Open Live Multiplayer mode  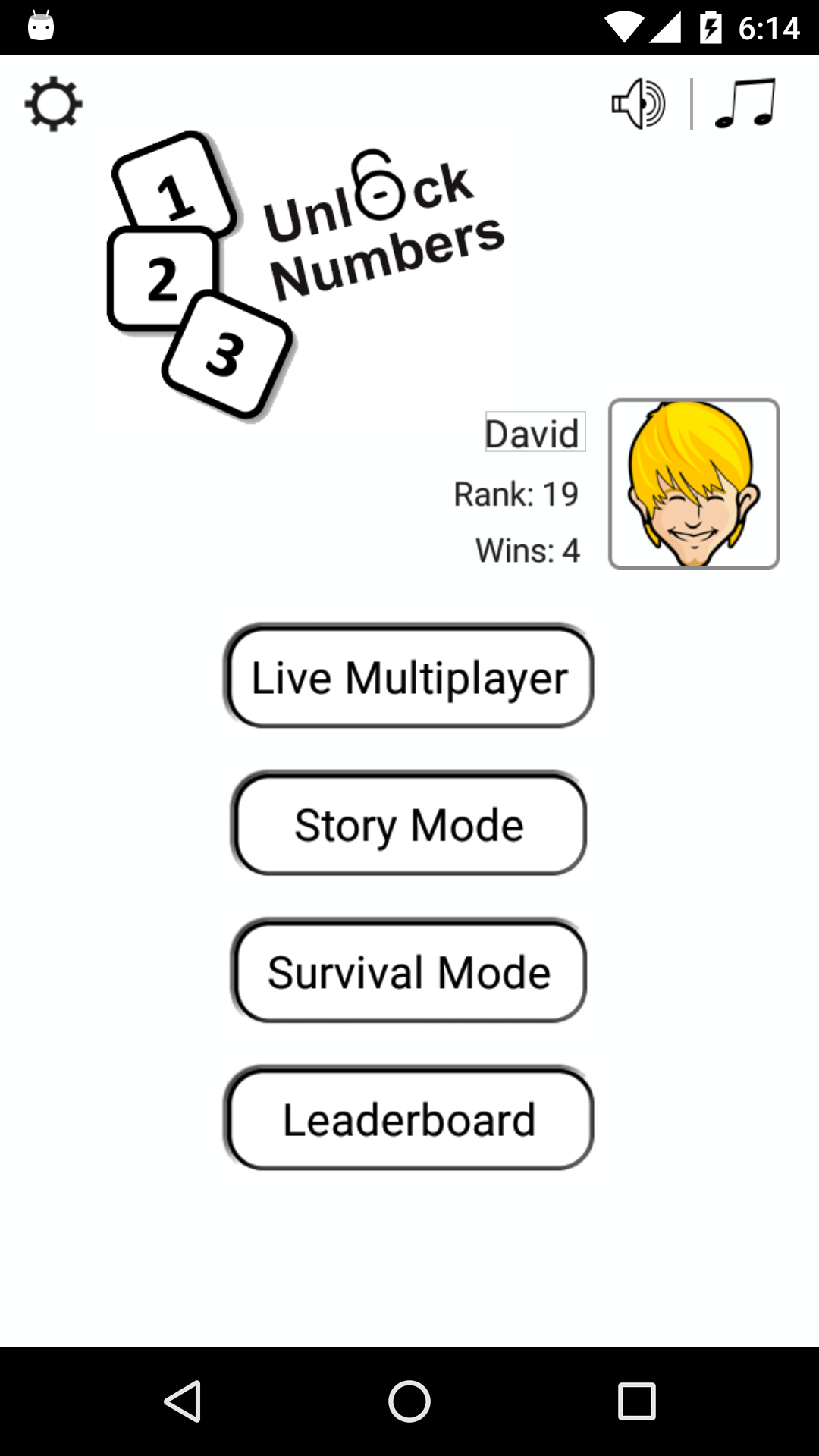click(409, 677)
